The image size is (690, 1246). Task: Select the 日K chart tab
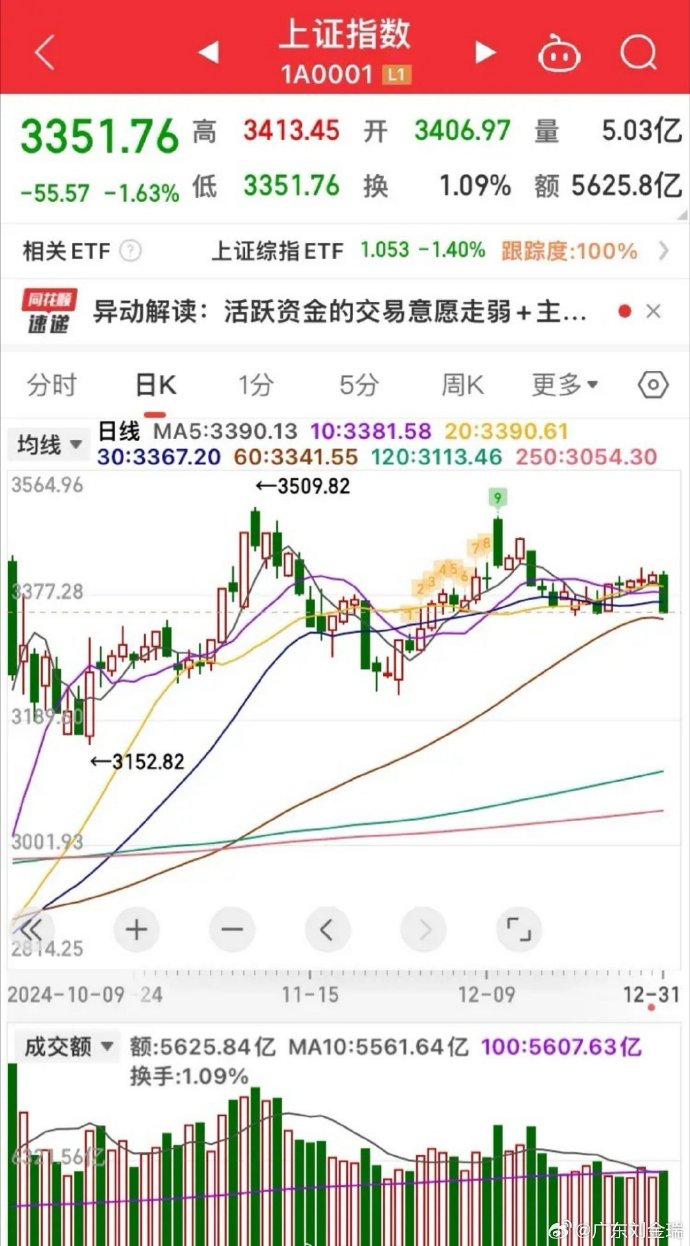pos(156,384)
